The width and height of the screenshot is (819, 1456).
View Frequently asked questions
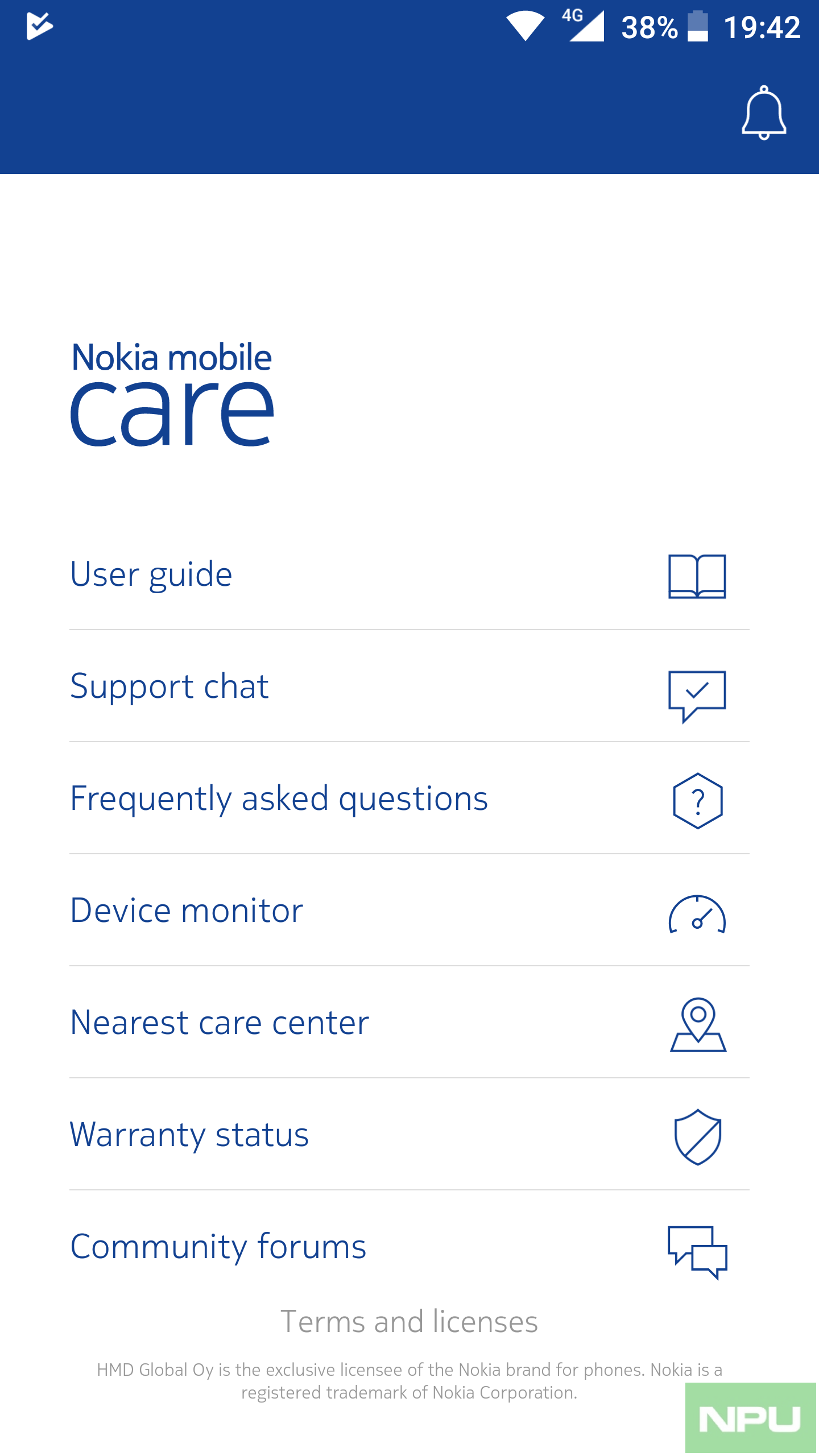409,799
